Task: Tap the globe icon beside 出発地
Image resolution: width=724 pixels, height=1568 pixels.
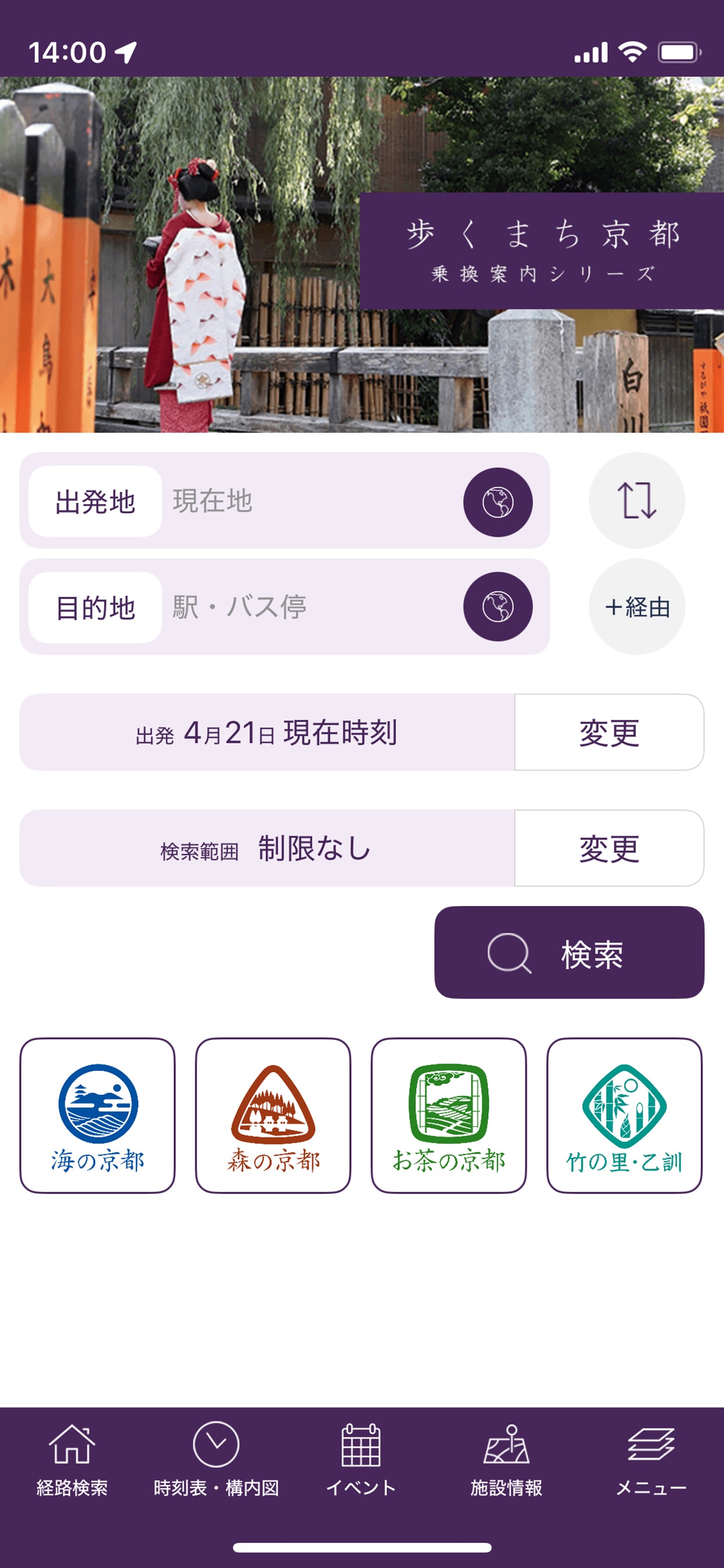Action: tap(498, 502)
